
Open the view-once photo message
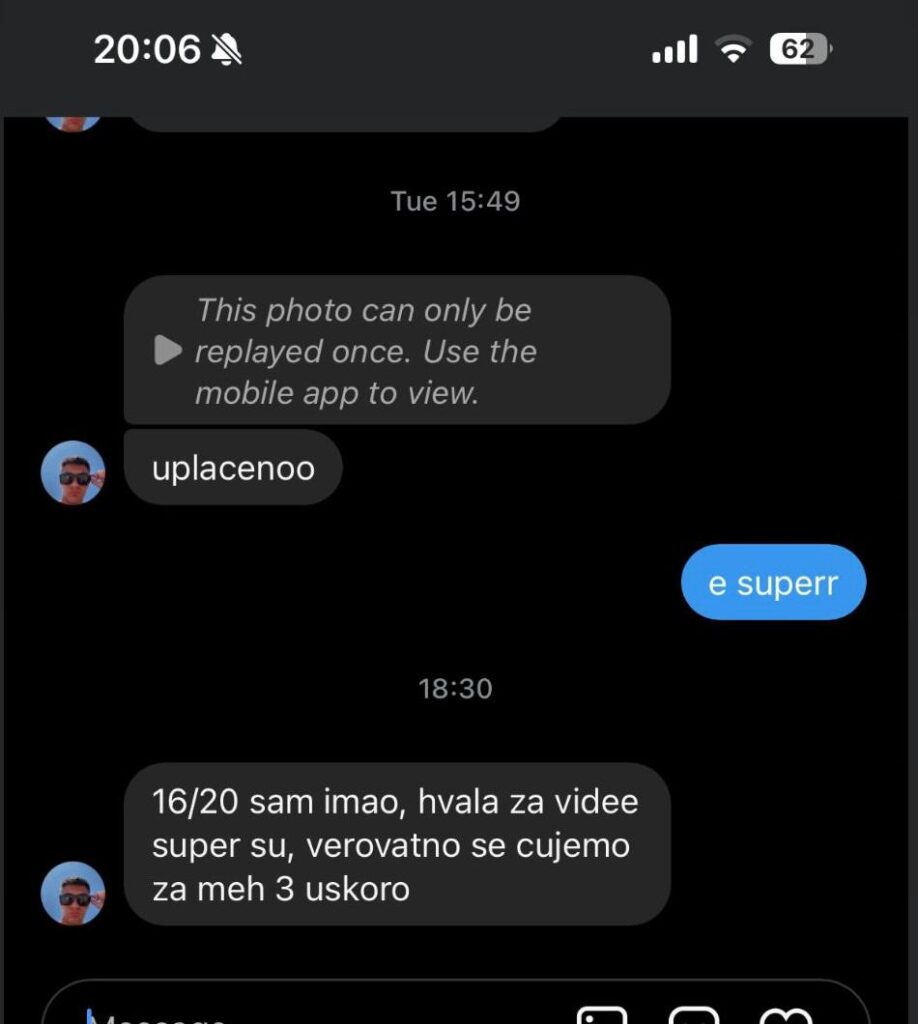[x=396, y=351]
